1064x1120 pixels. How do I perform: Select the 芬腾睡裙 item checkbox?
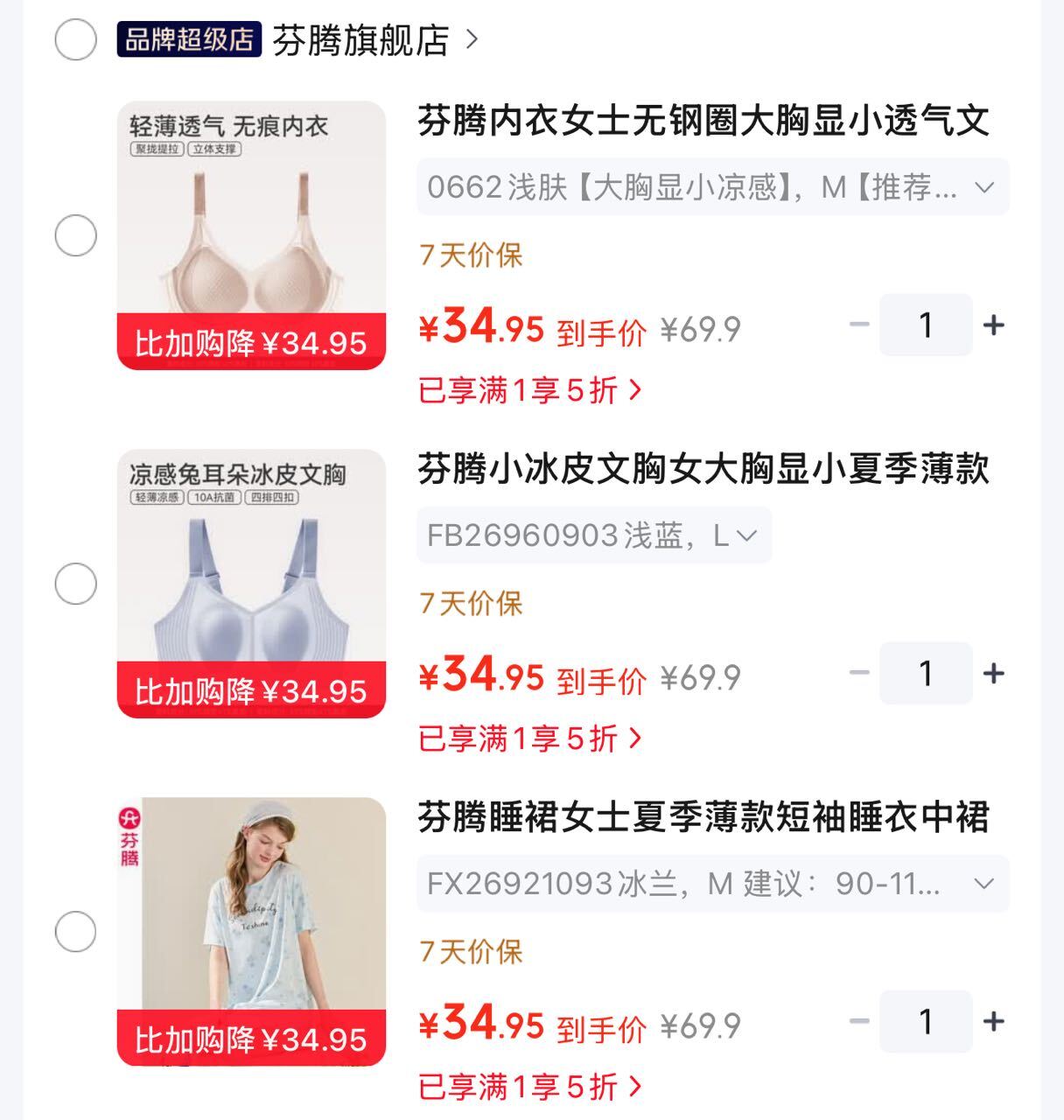point(75,932)
